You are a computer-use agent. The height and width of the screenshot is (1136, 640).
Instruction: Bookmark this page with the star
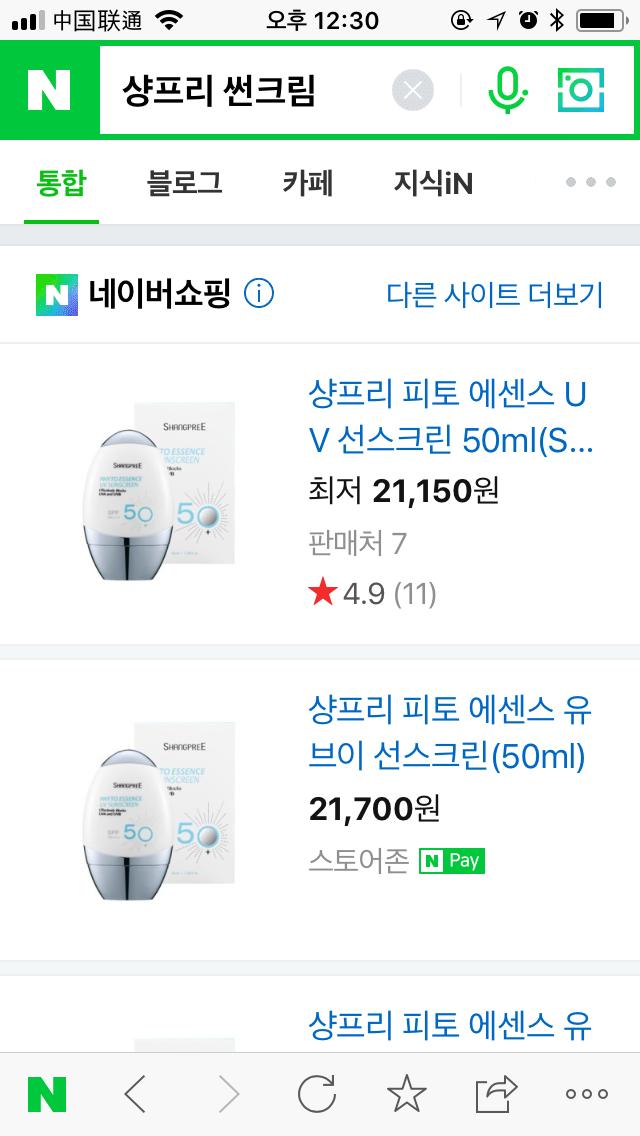(x=406, y=1094)
